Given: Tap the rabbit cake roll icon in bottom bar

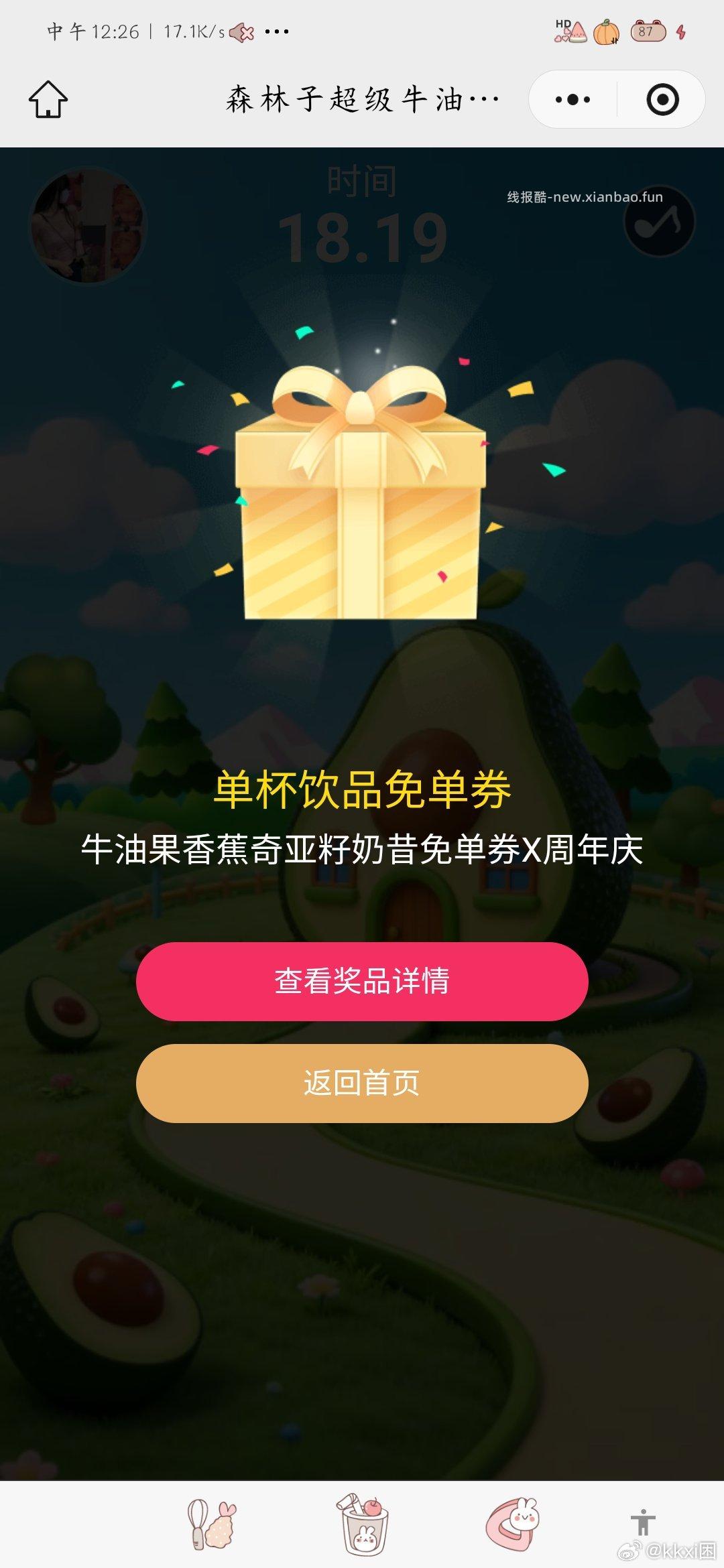Looking at the screenshot, I should [509, 1522].
